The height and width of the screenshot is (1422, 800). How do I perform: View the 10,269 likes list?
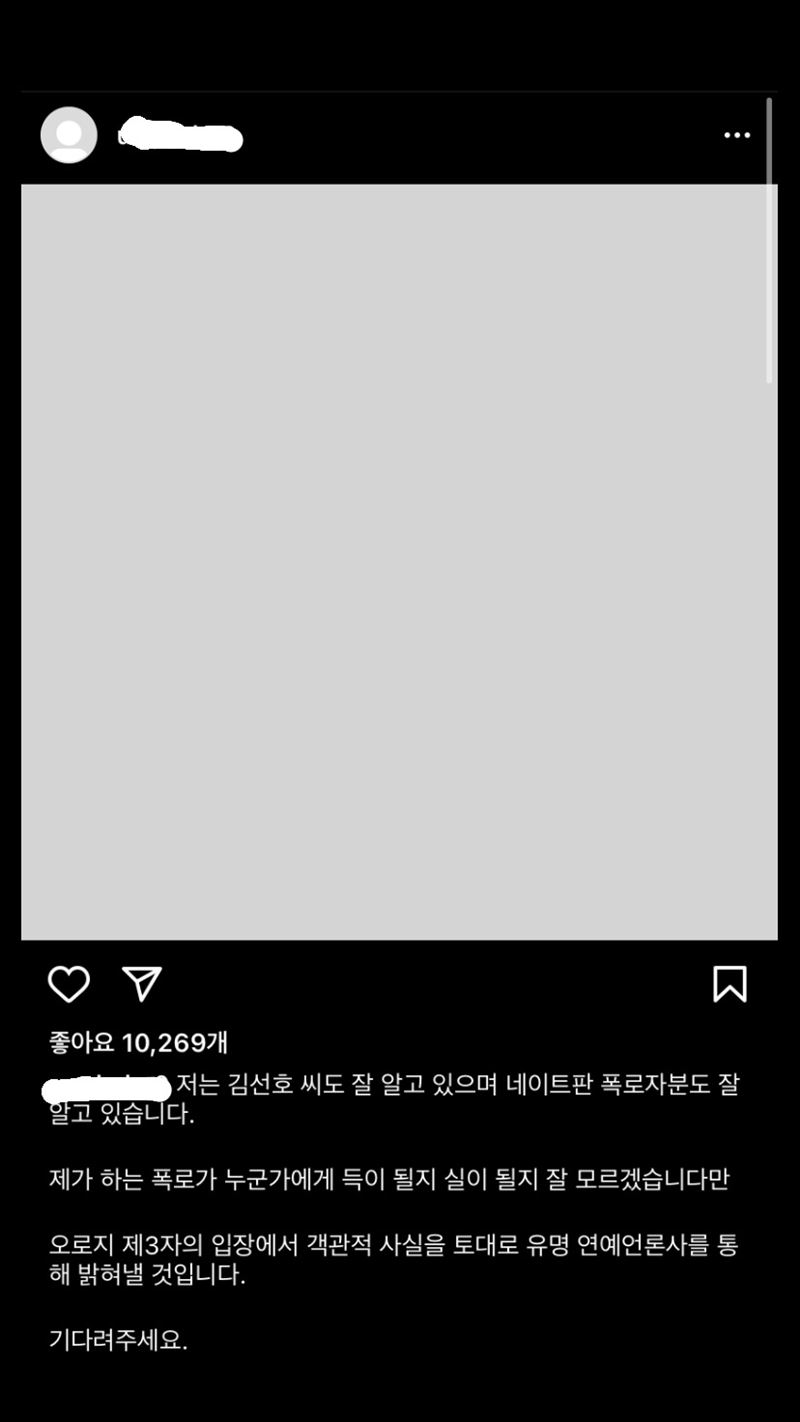click(139, 1043)
